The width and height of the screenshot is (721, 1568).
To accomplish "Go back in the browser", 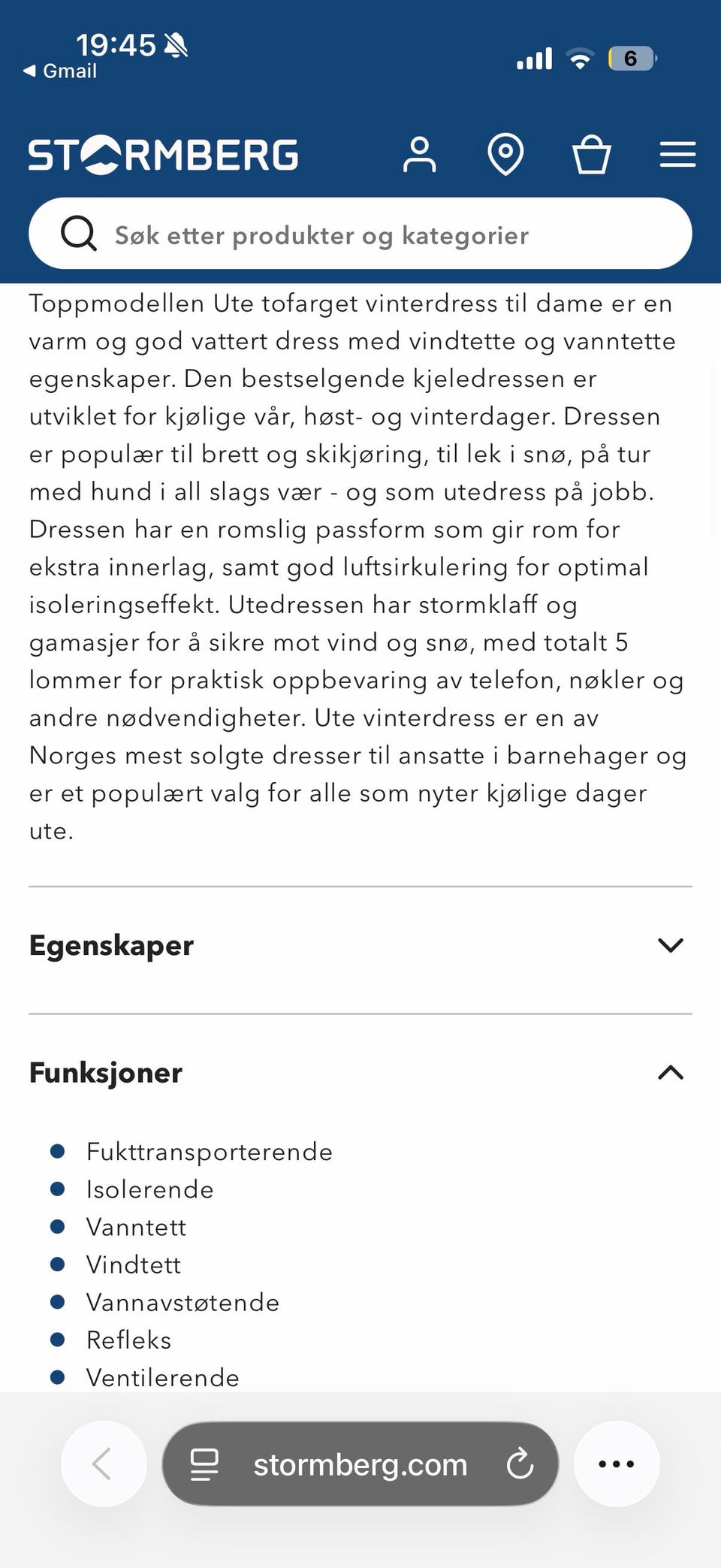I will point(104,1464).
